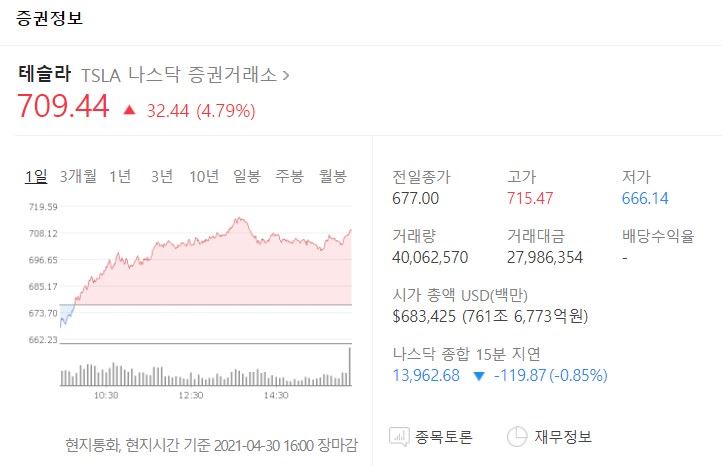Select the 1일 chart period

point(35,177)
